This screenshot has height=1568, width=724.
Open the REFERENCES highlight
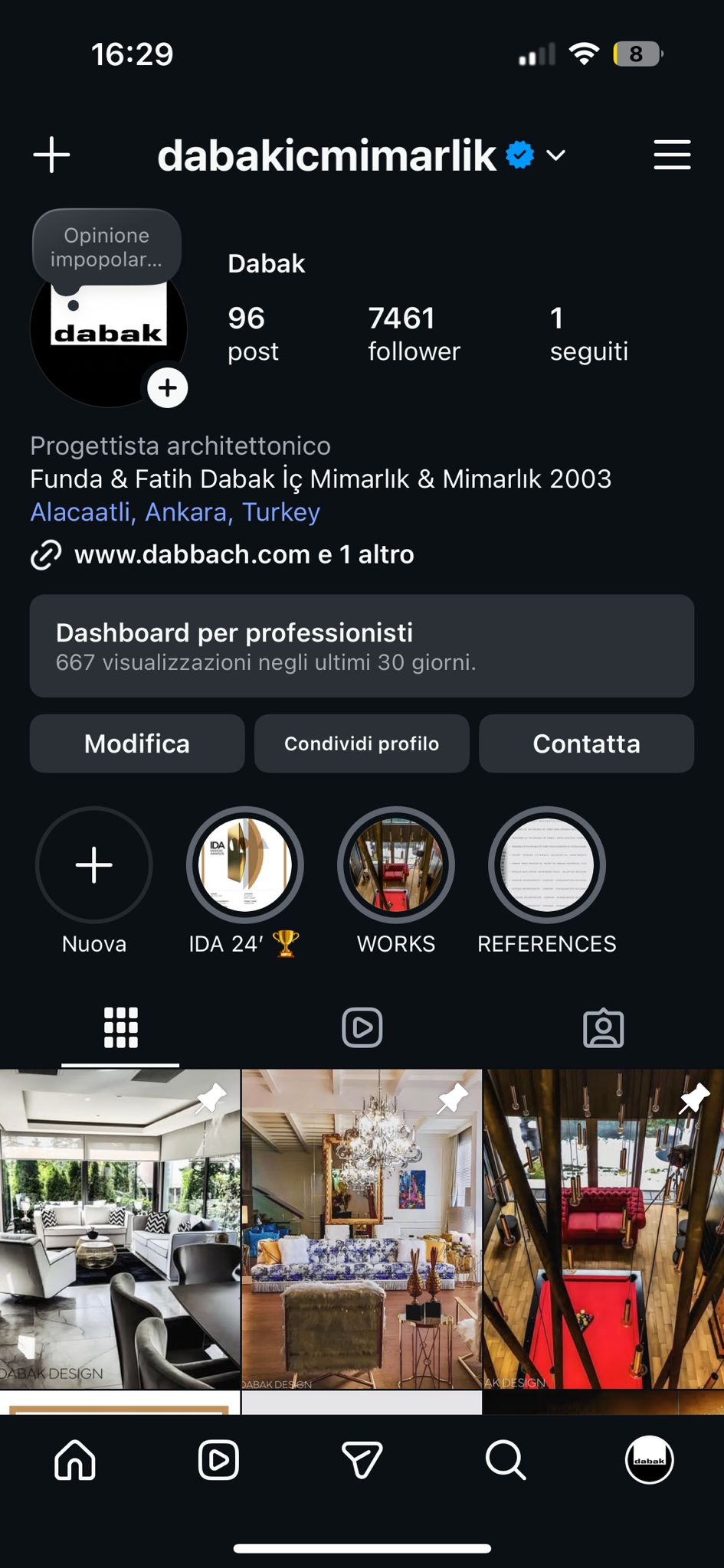[x=547, y=865]
